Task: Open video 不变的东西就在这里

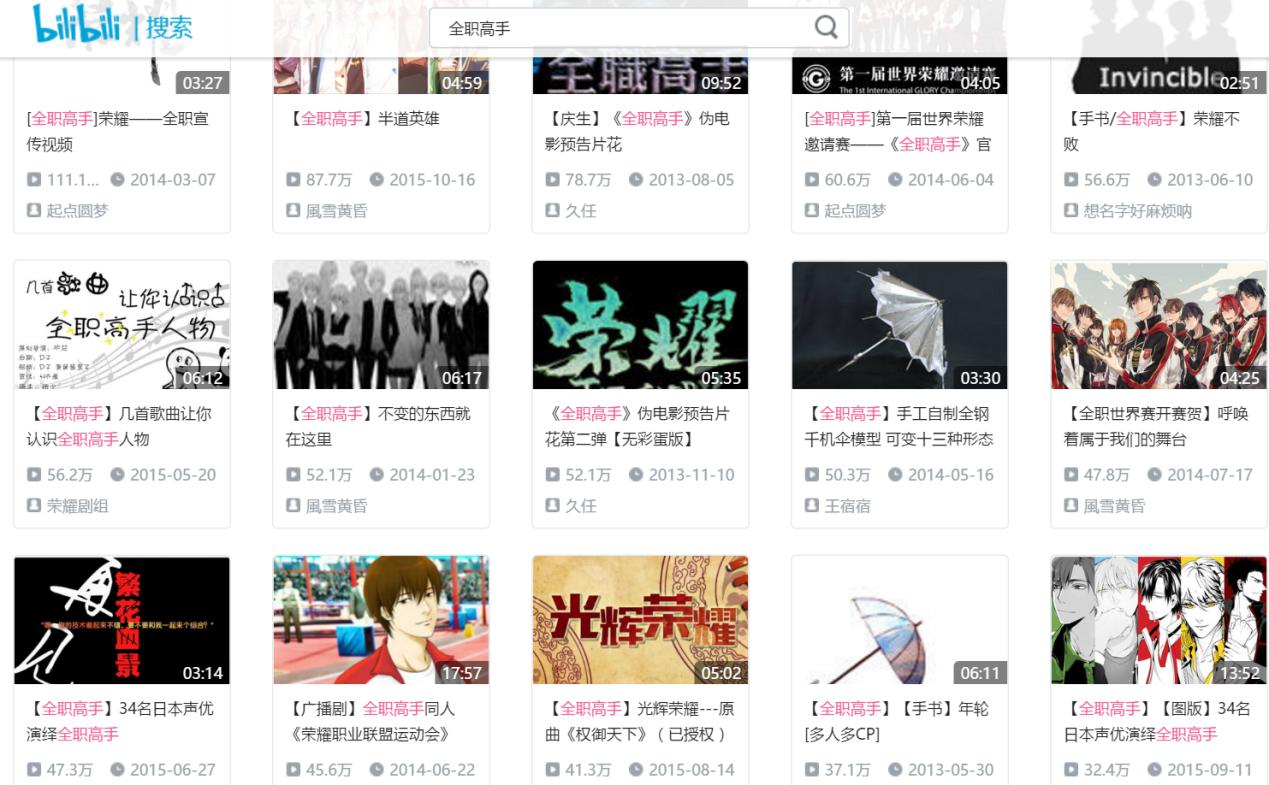Action: 381,325
